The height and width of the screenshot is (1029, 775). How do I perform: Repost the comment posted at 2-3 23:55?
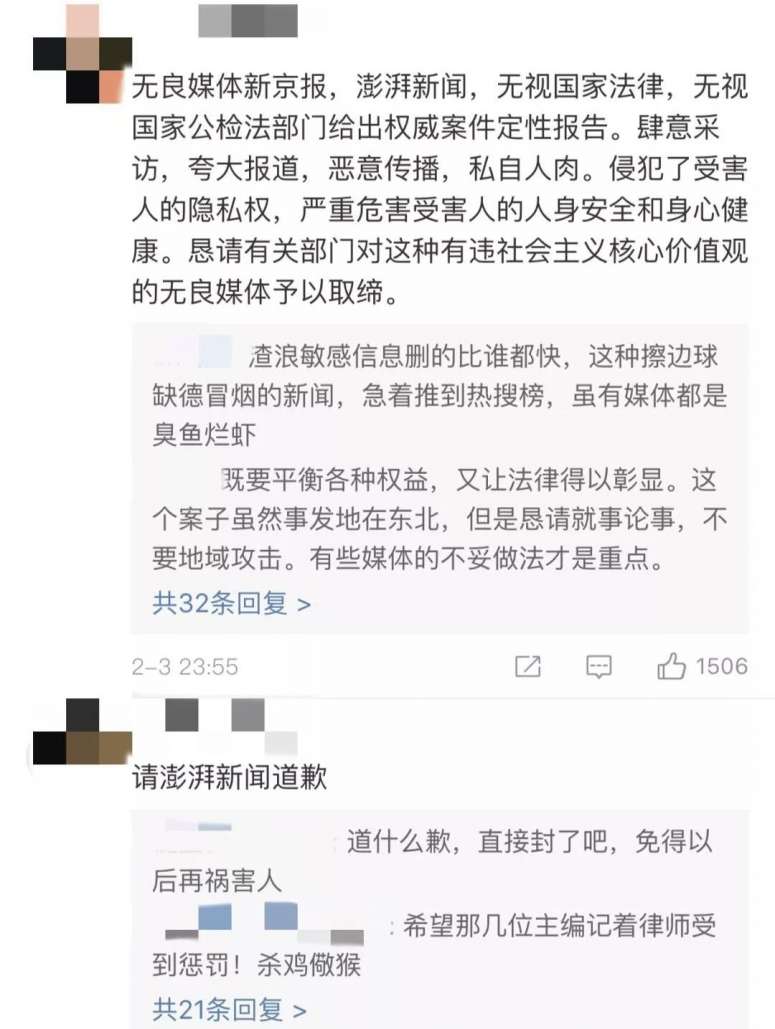(x=528, y=666)
